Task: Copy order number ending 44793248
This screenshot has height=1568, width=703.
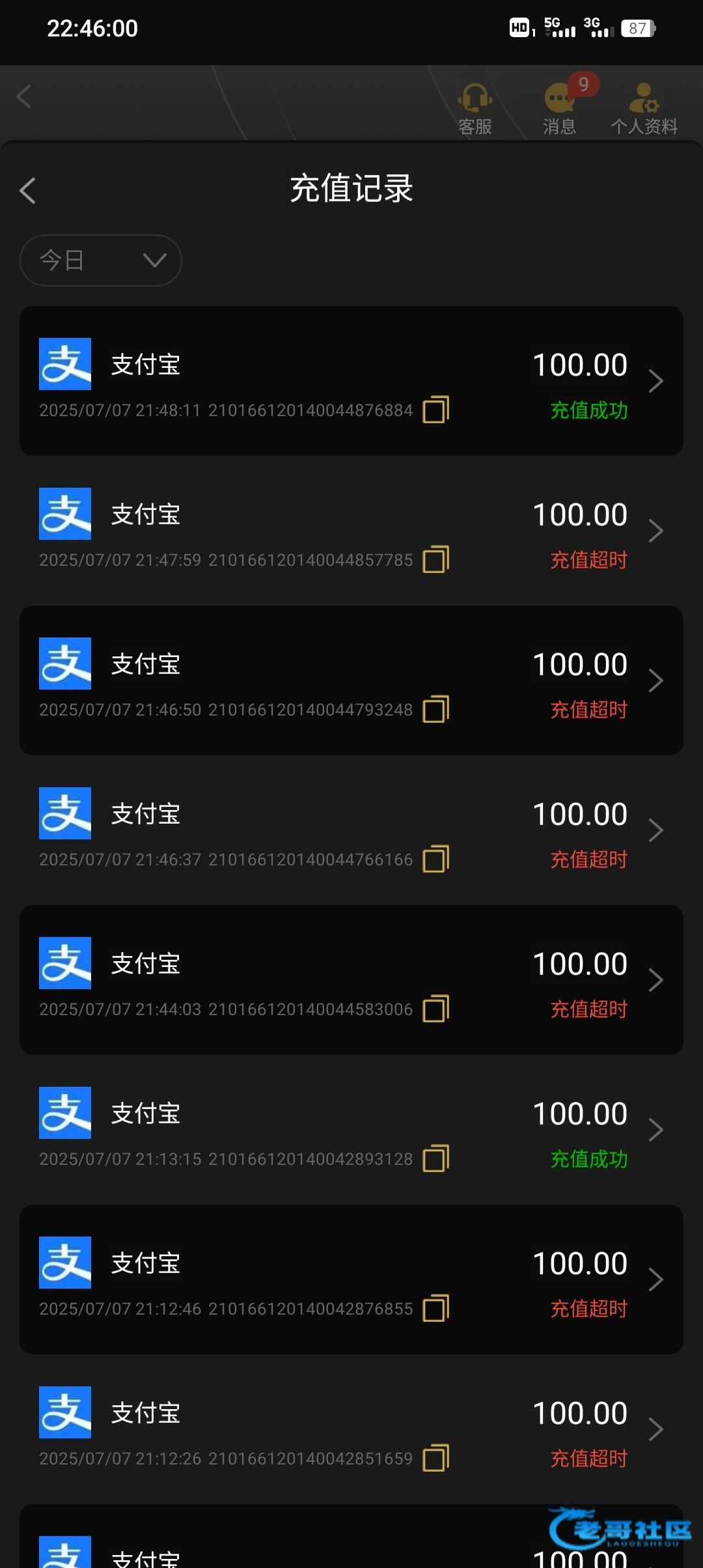Action: [436, 709]
